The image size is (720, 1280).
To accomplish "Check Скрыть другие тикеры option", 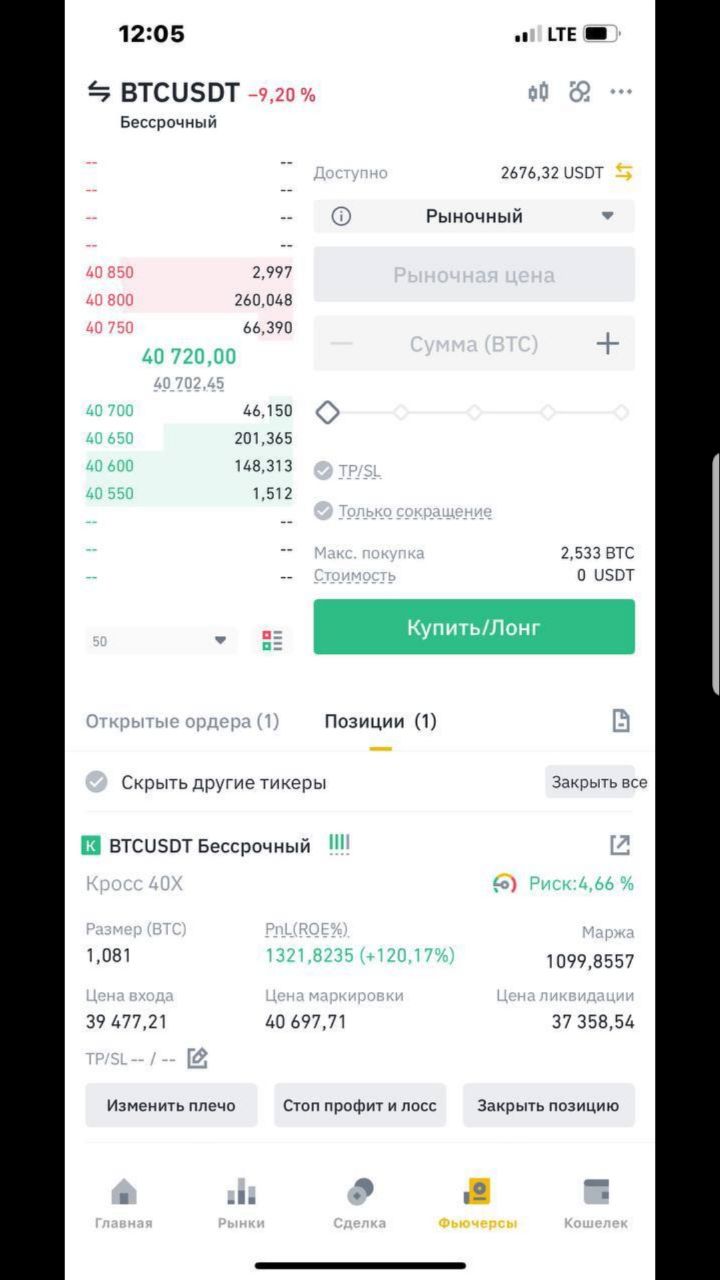I will tap(97, 782).
